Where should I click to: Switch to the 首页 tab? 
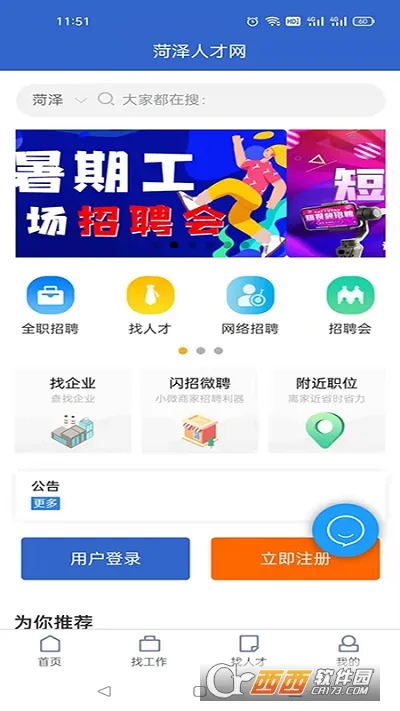49,651
